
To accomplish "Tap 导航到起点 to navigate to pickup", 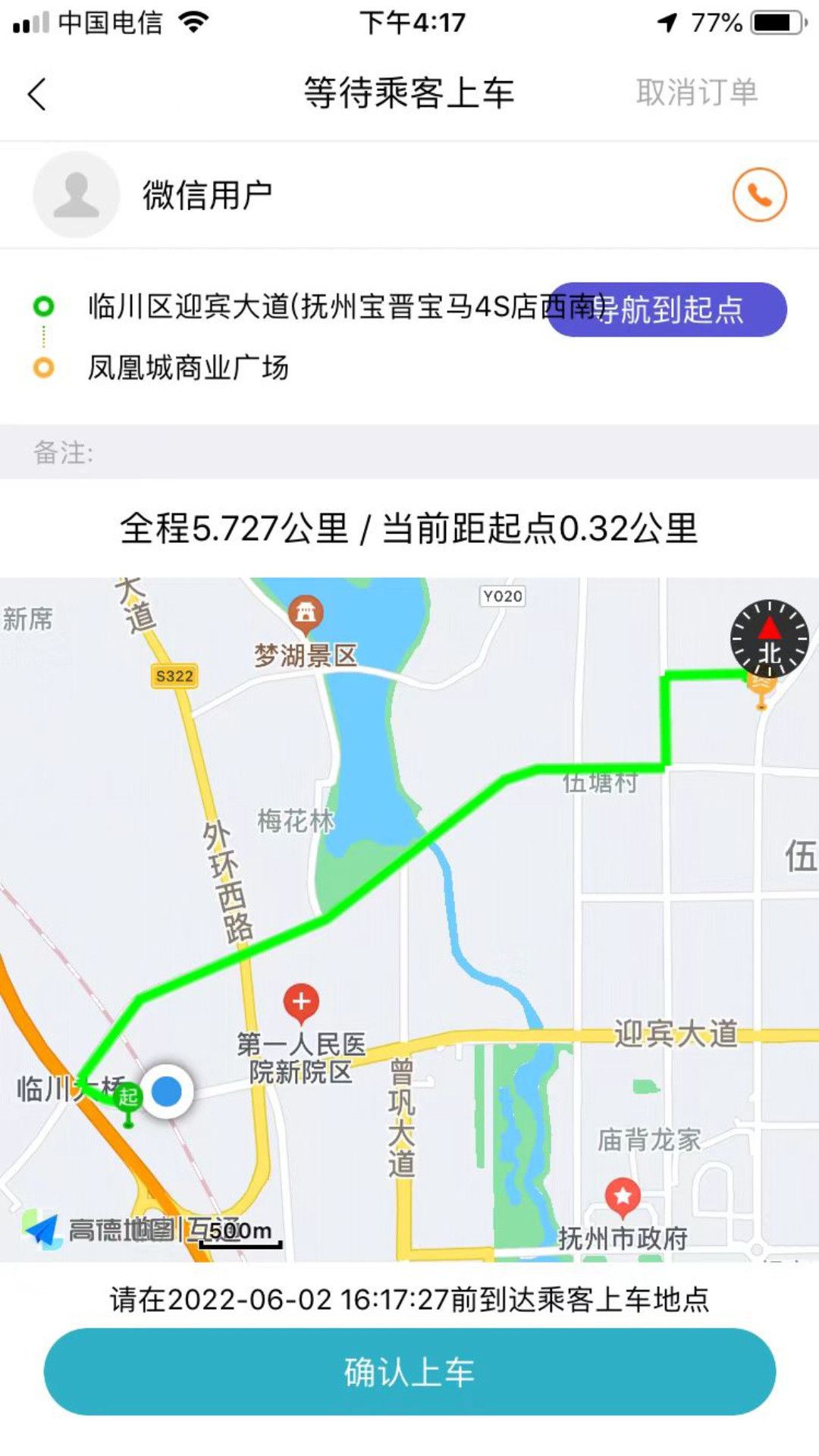I will 667,309.
